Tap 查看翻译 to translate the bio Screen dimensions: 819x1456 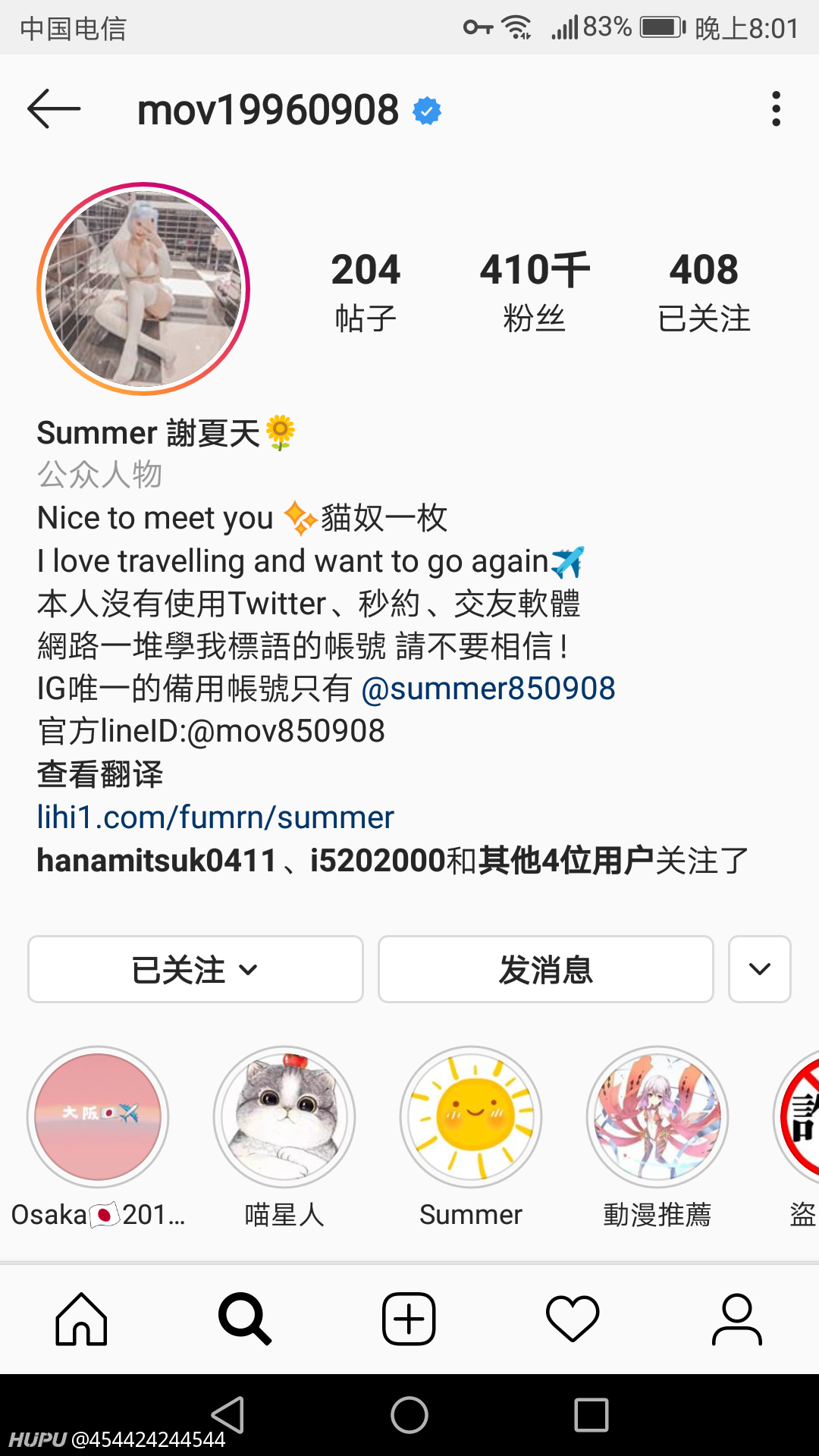100,774
